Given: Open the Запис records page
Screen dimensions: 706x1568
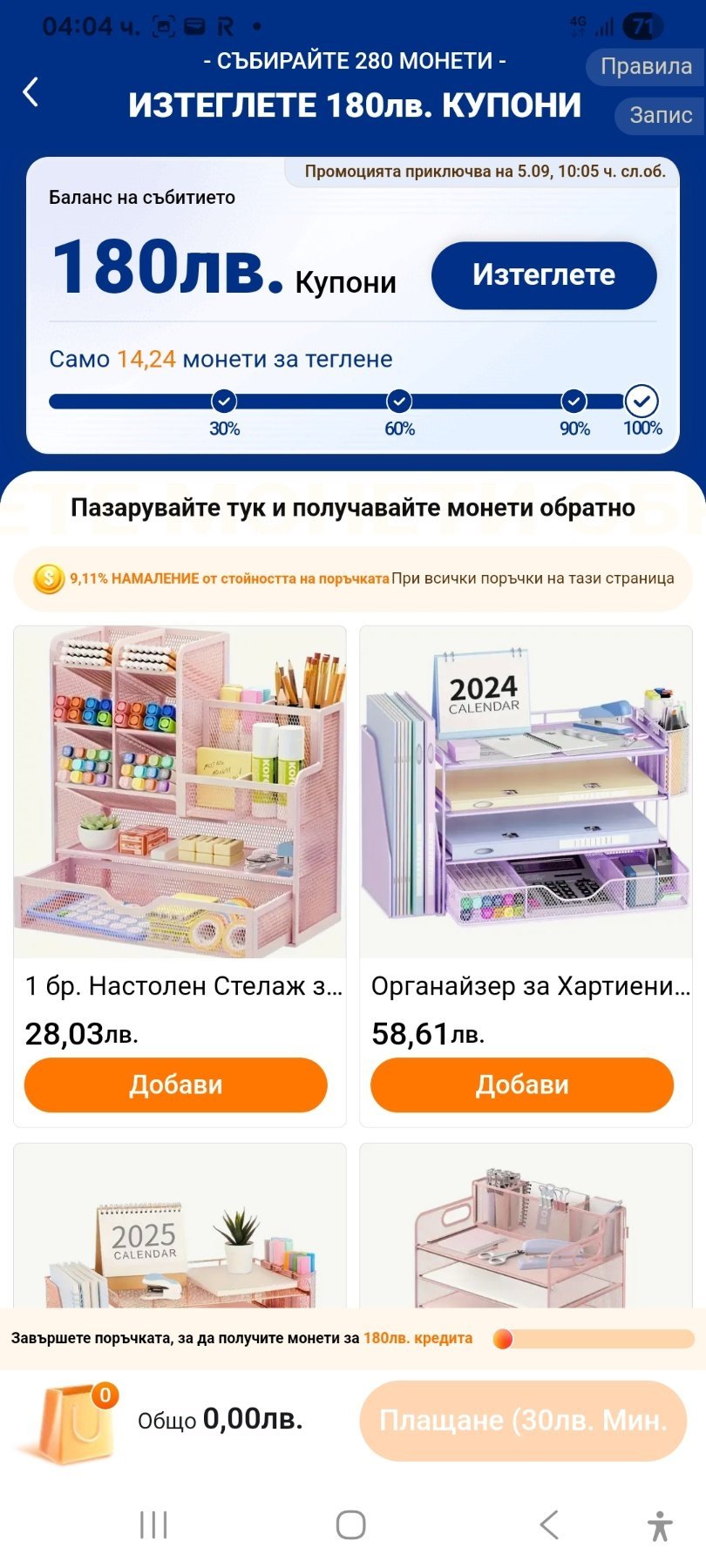Looking at the screenshot, I should coord(660,115).
